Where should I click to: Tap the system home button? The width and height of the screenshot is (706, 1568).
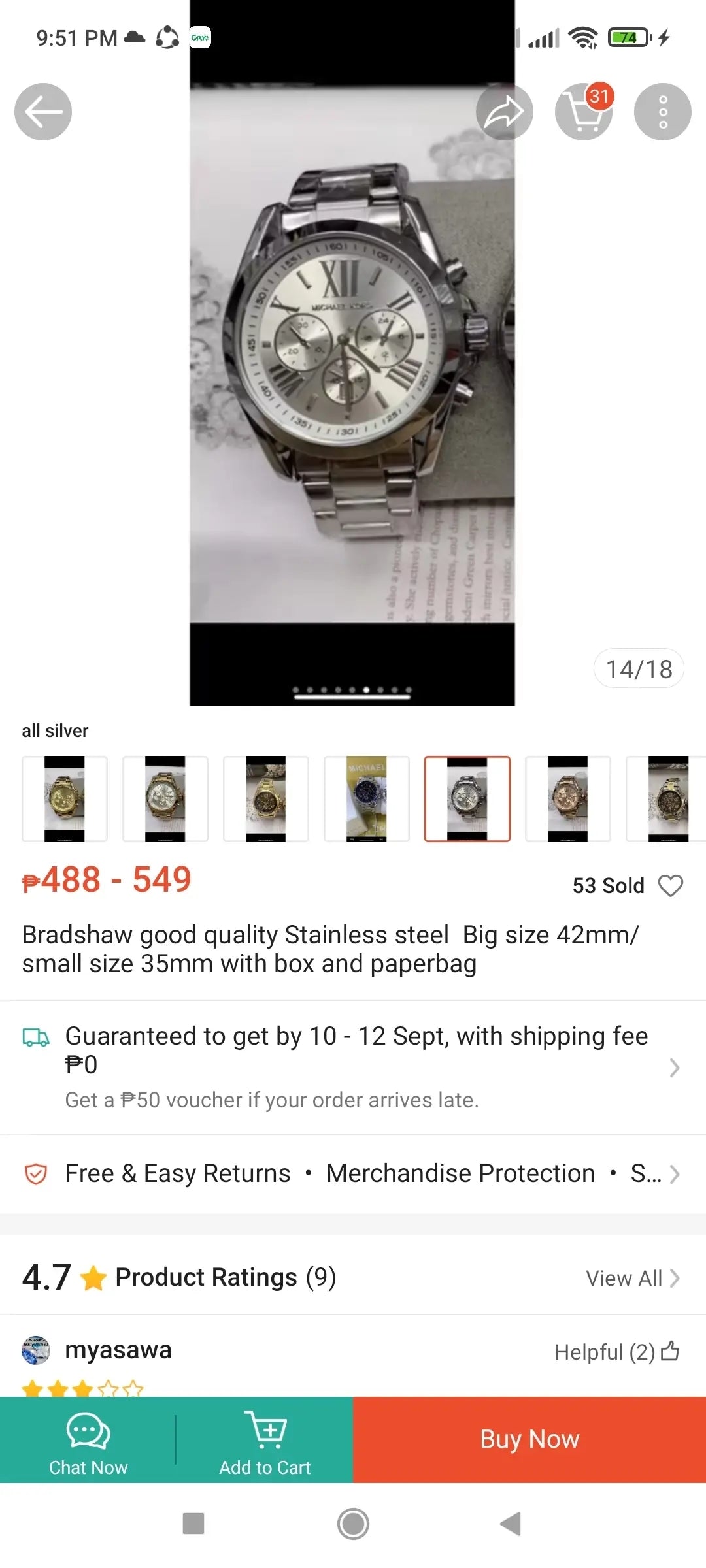(x=353, y=1524)
